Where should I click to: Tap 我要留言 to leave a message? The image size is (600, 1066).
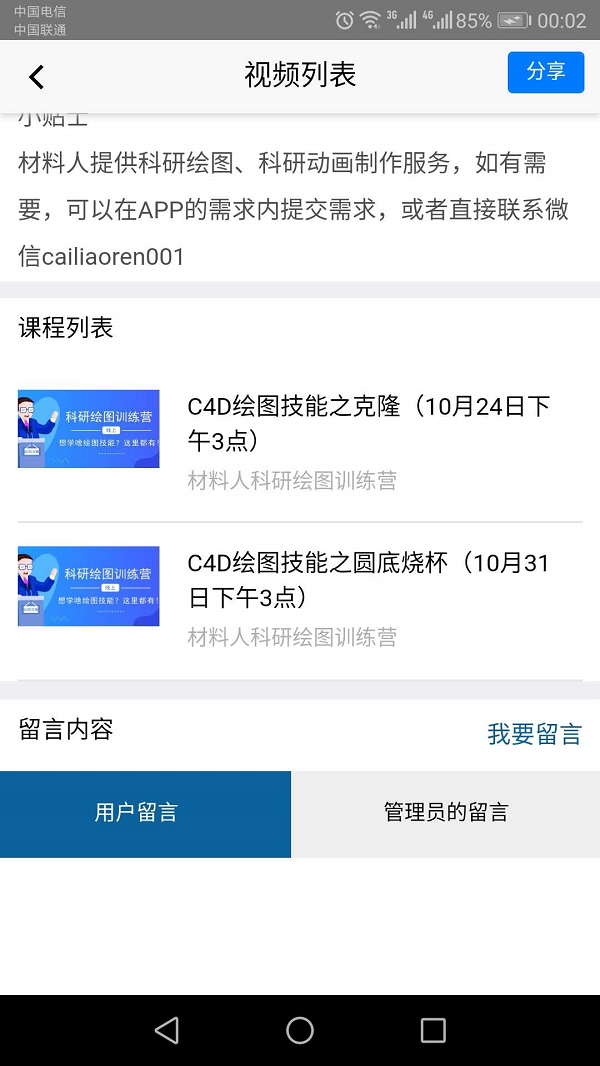[534, 735]
